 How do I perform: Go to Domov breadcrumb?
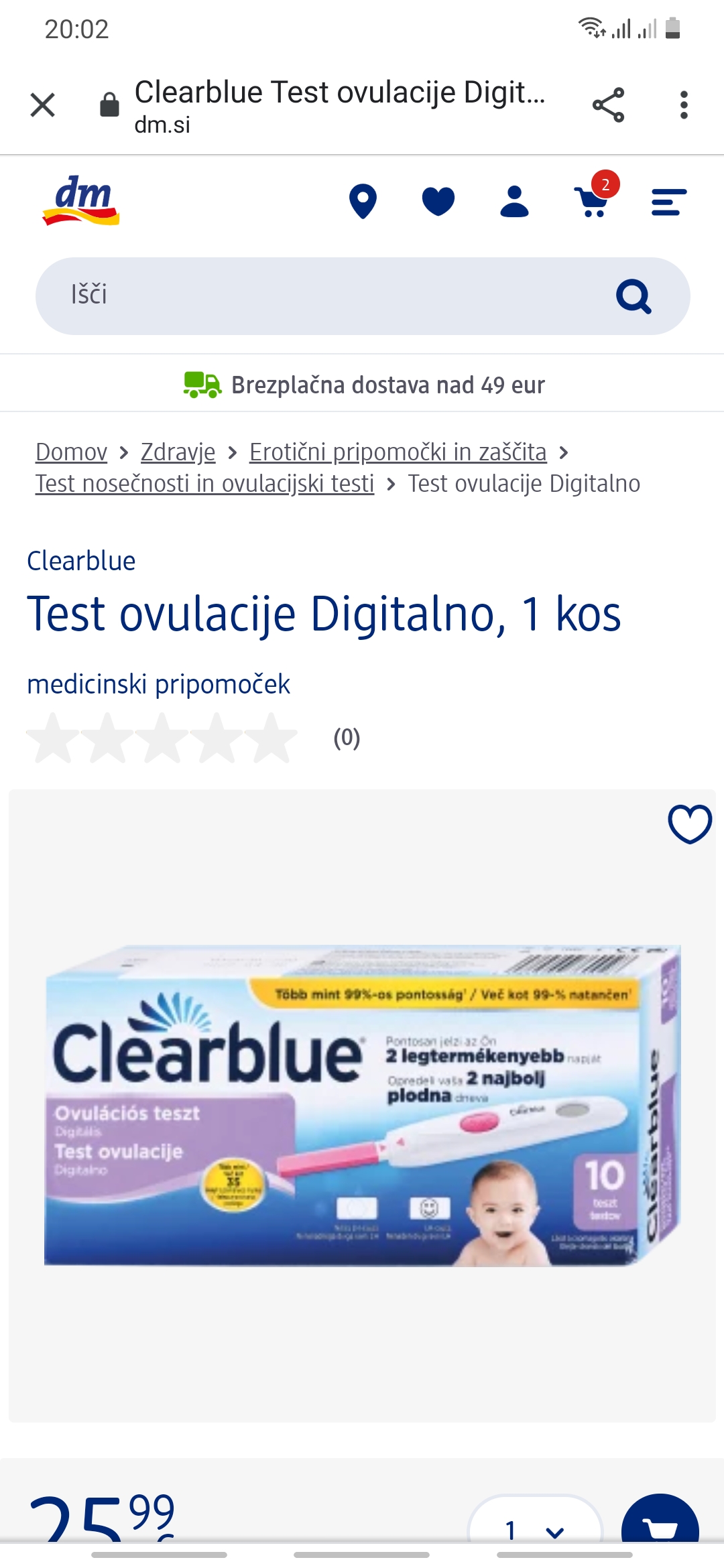point(71,452)
